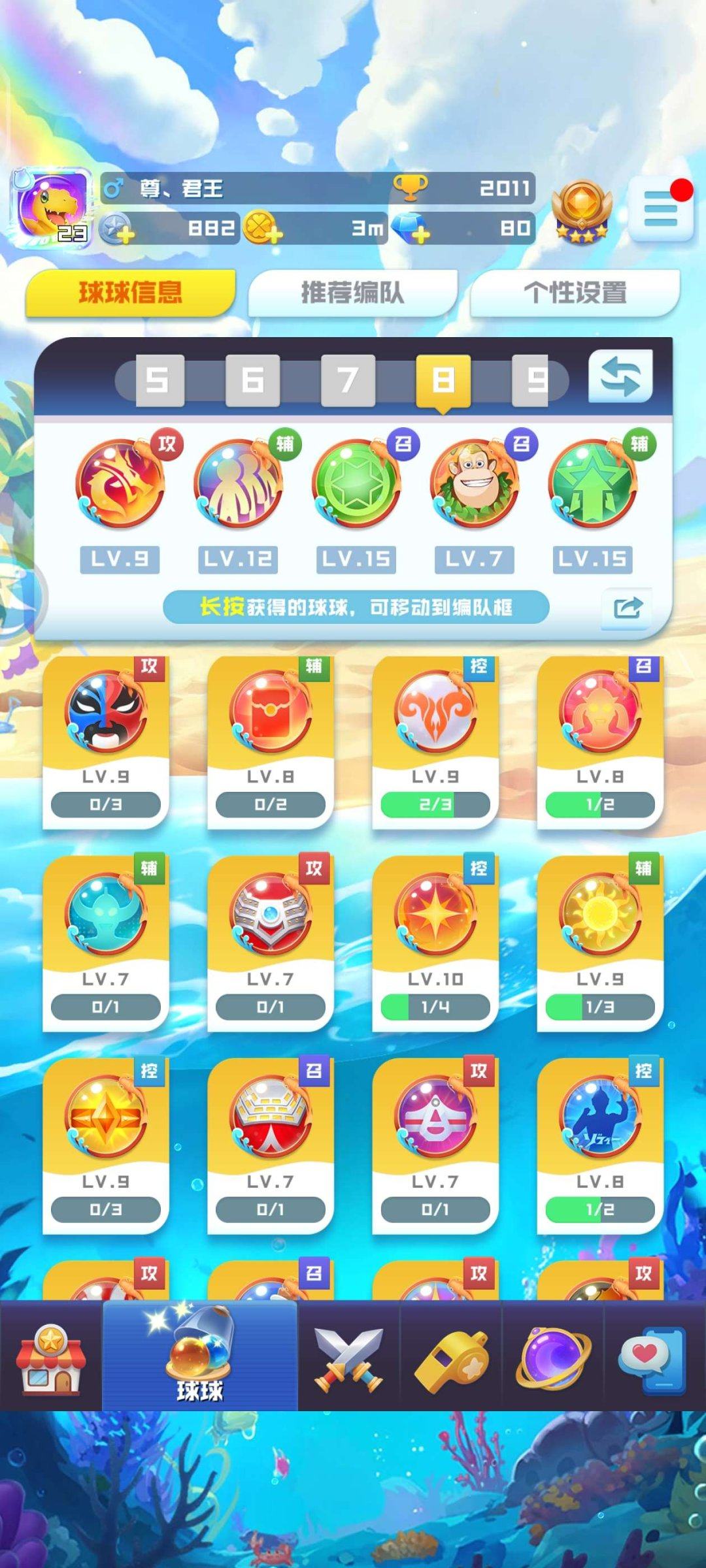
Task: Share the current team lineup
Action: (627, 608)
